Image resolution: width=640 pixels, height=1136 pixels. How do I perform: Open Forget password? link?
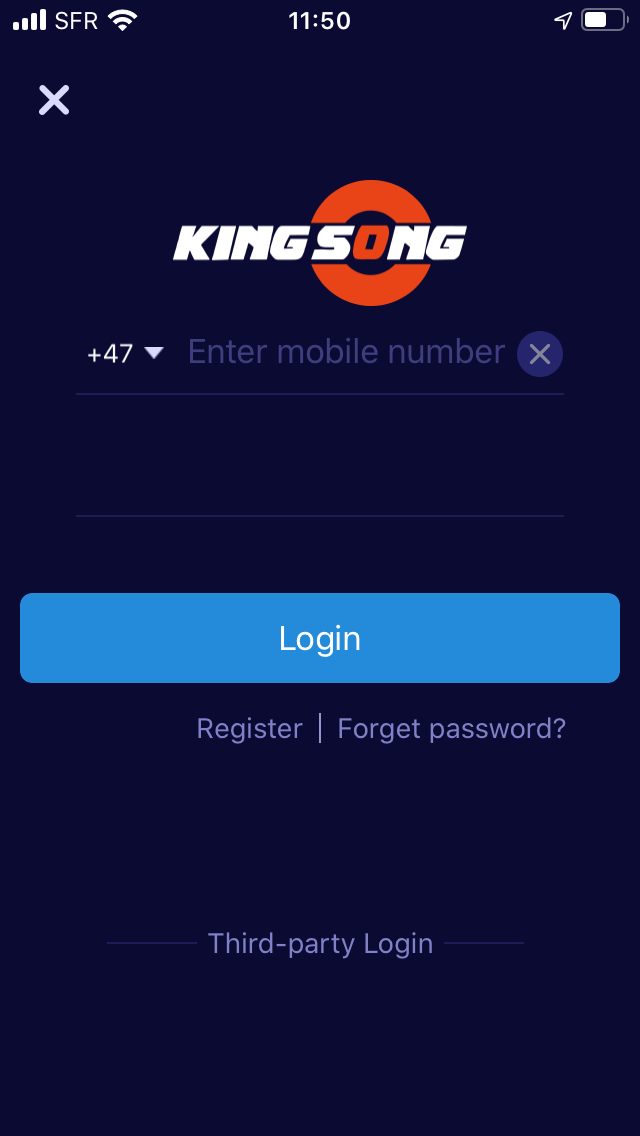click(452, 729)
